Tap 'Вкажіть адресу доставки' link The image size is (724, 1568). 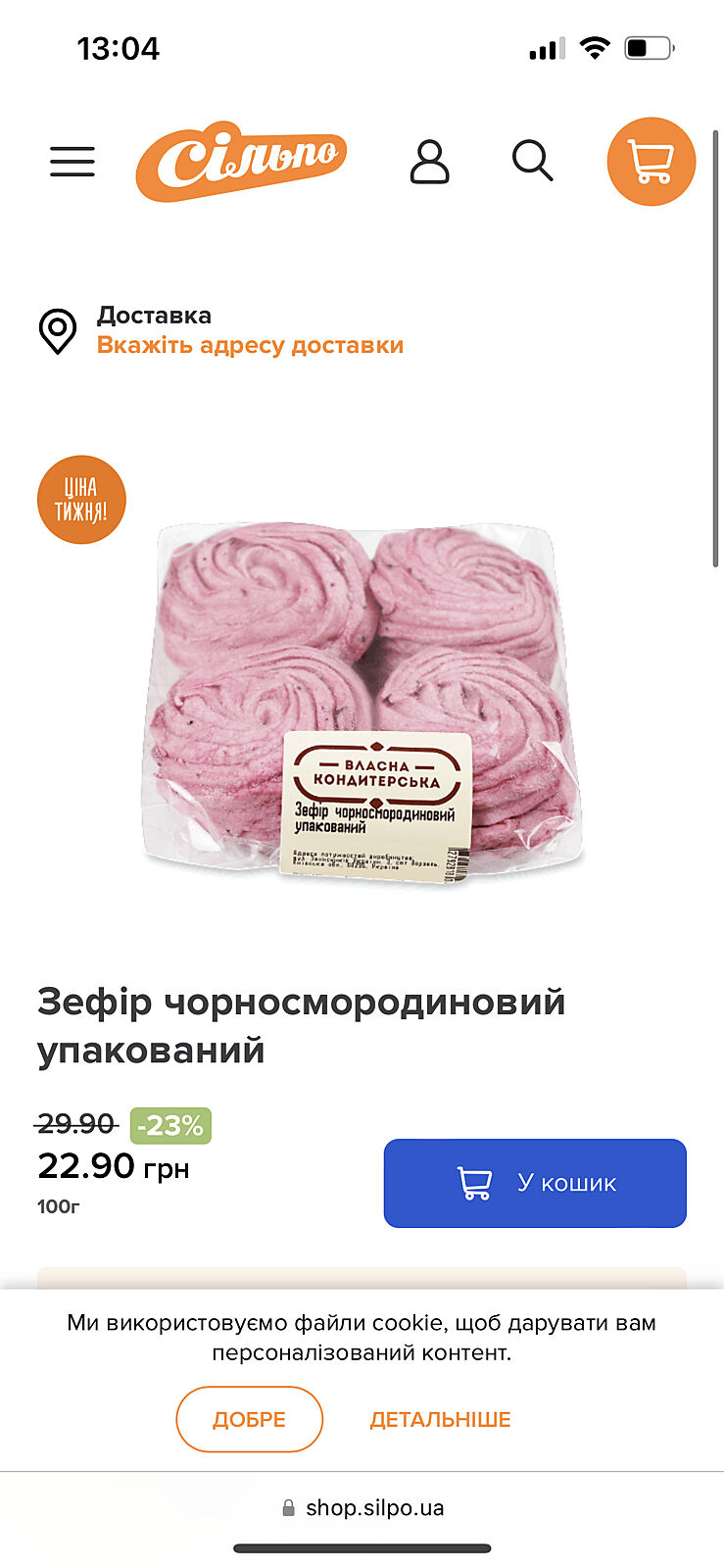tap(250, 345)
